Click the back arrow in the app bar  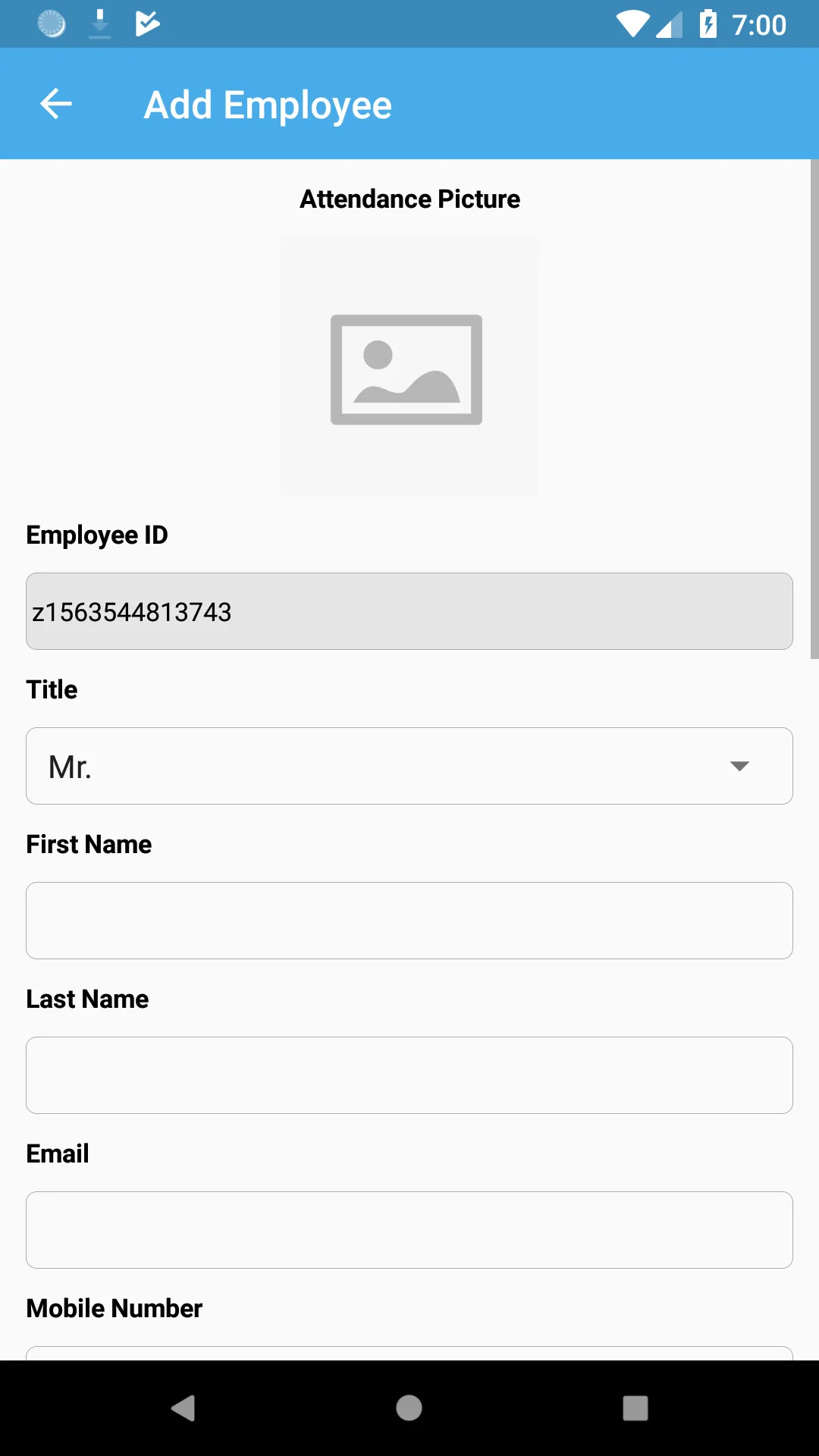pyautogui.click(x=55, y=103)
